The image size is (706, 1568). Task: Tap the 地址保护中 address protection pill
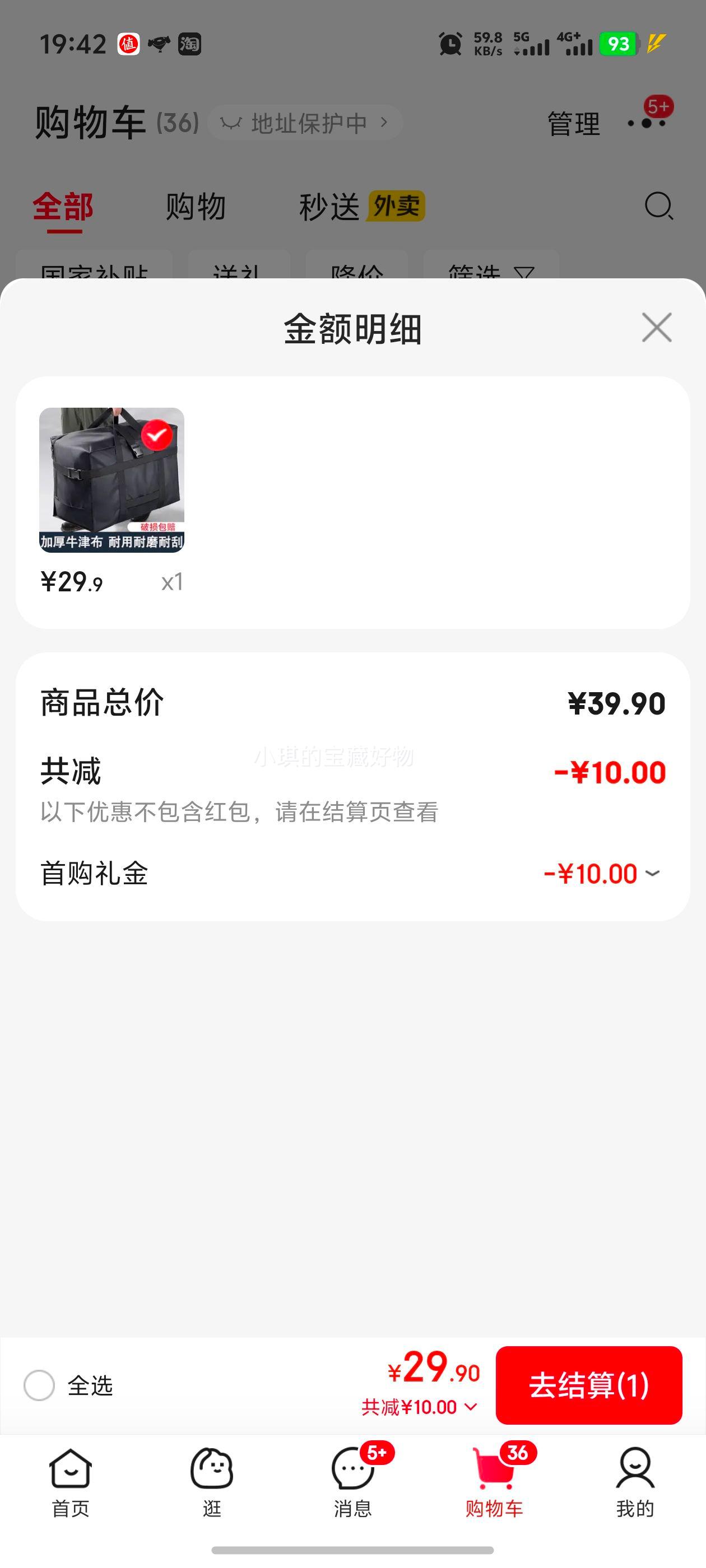pyautogui.click(x=305, y=122)
